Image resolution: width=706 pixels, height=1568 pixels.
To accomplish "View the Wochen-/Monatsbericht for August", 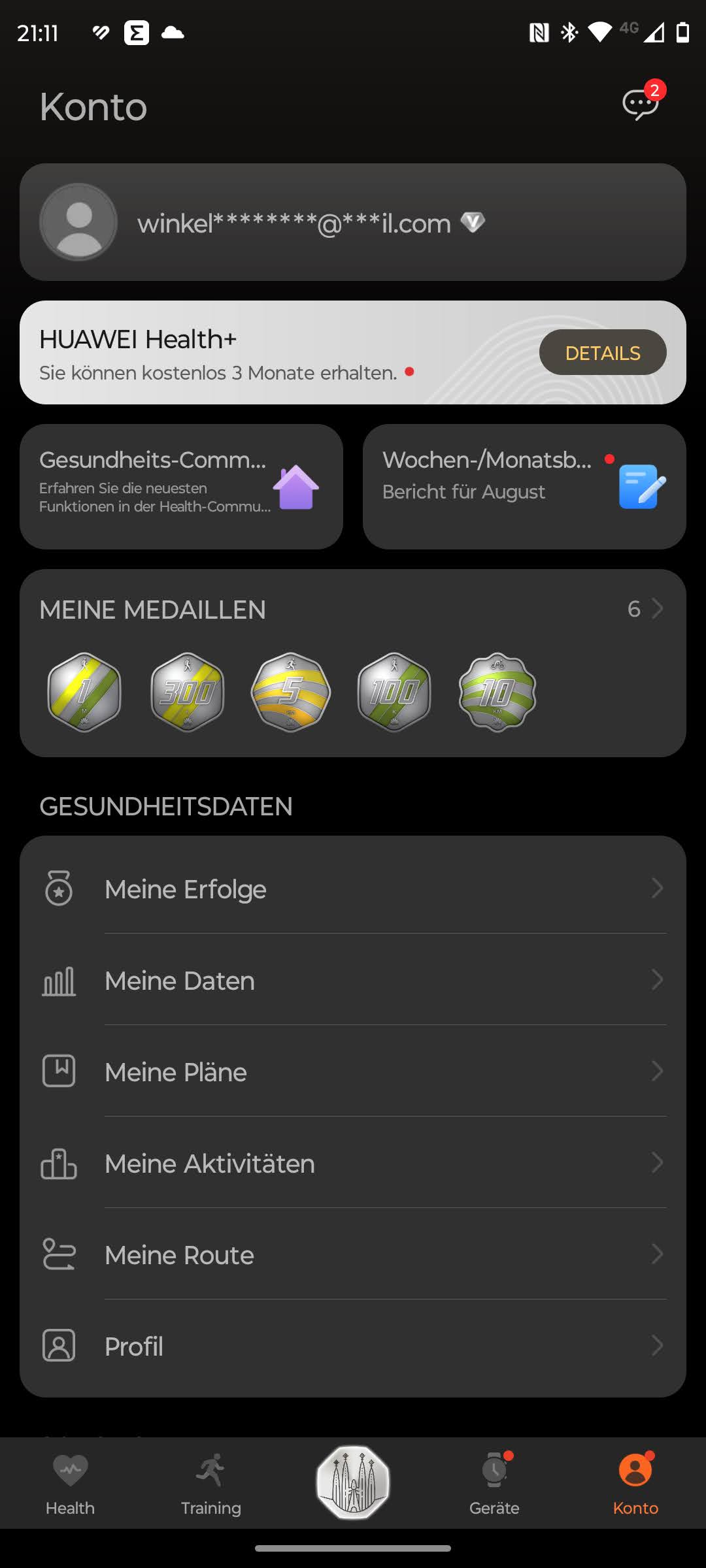I will [x=524, y=487].
